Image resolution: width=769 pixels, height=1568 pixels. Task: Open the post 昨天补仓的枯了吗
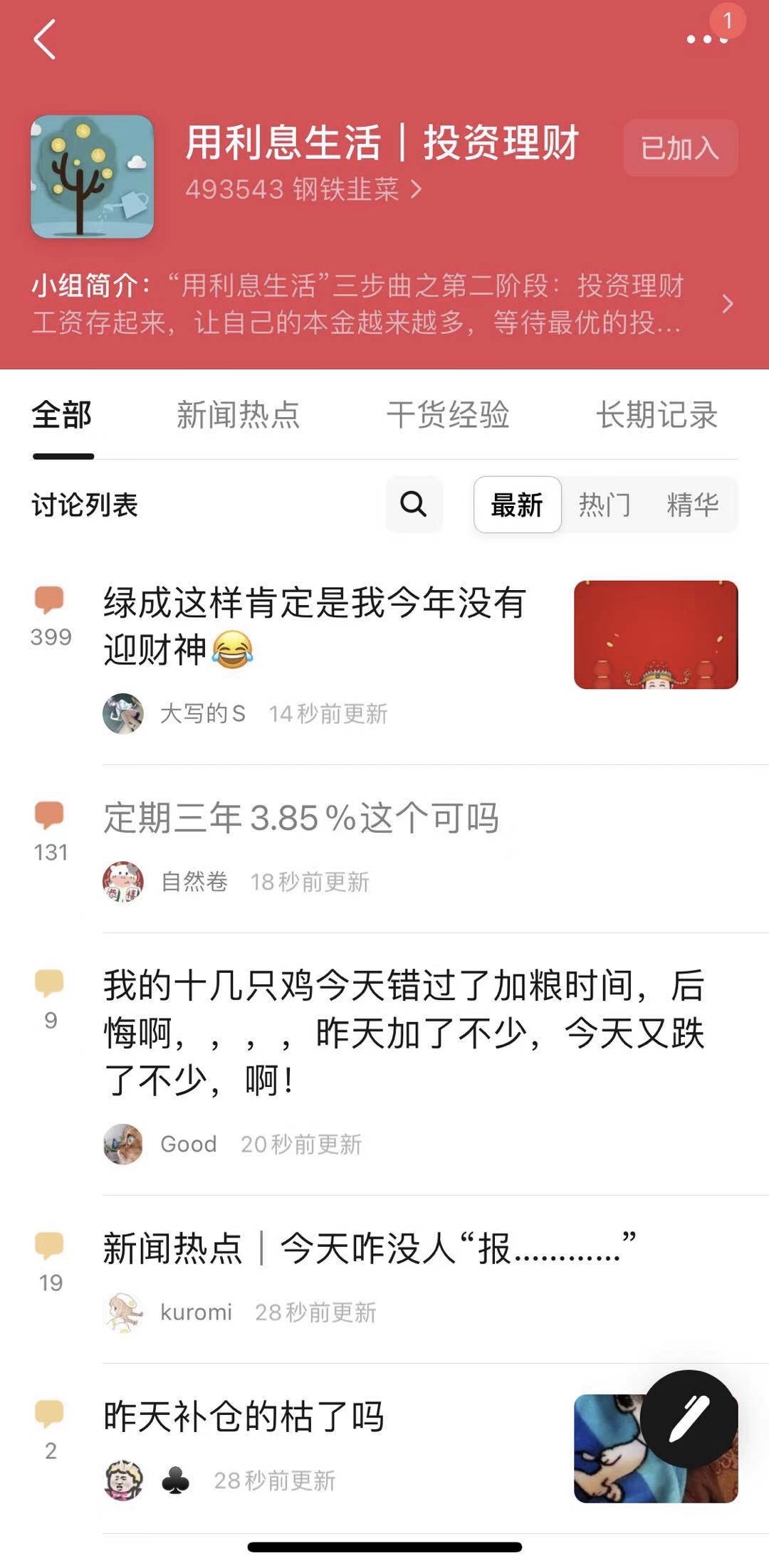tap(244, 1416)
